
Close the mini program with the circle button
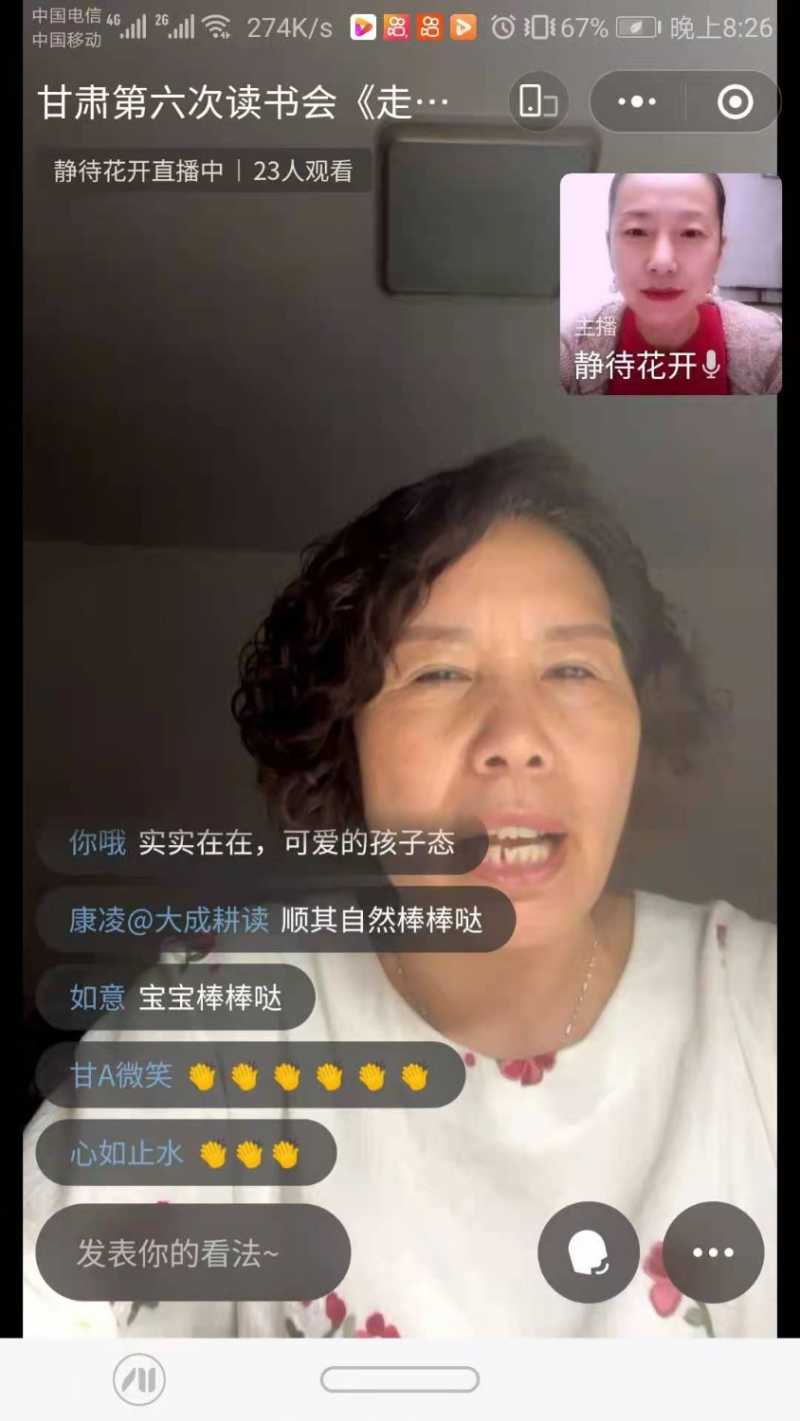735,102
